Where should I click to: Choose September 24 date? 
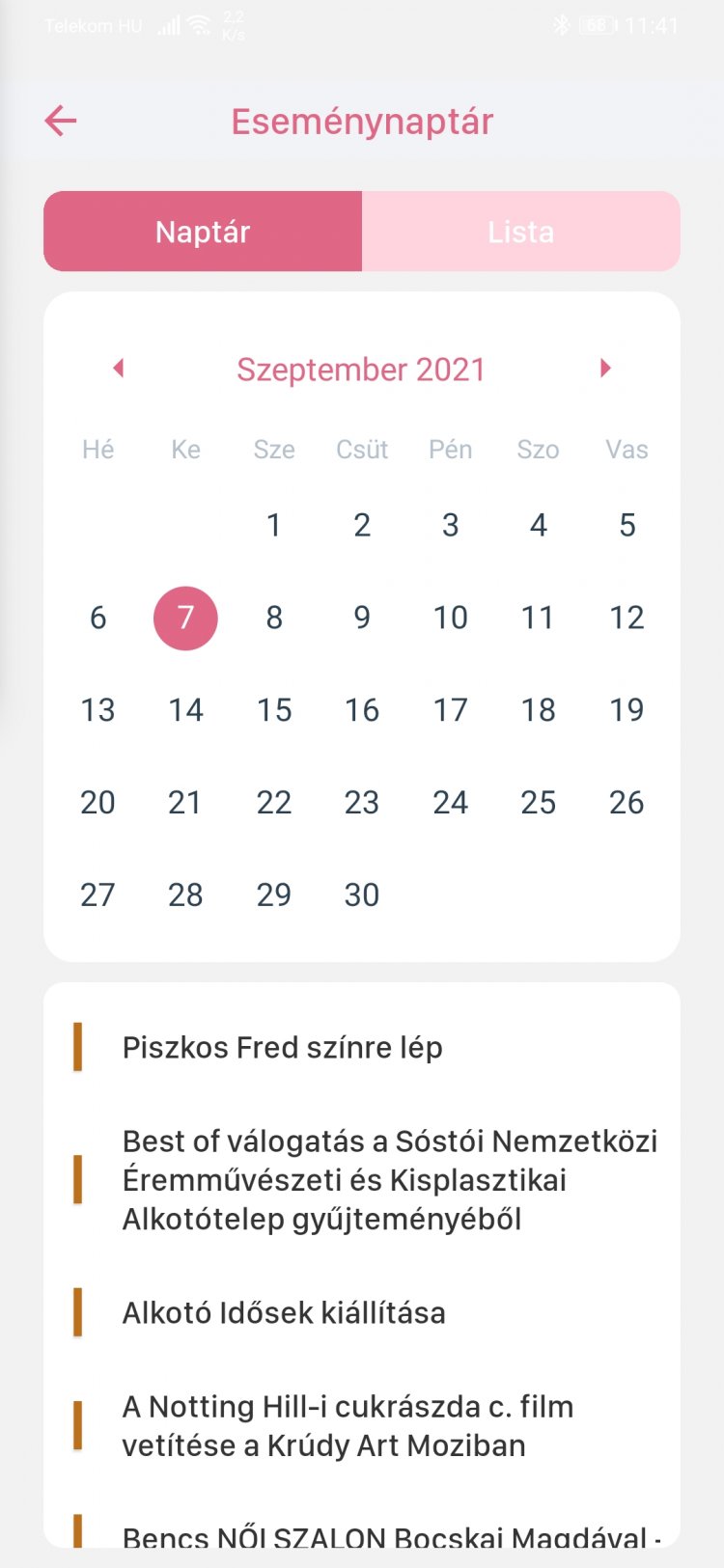click(x=450, y=802)
